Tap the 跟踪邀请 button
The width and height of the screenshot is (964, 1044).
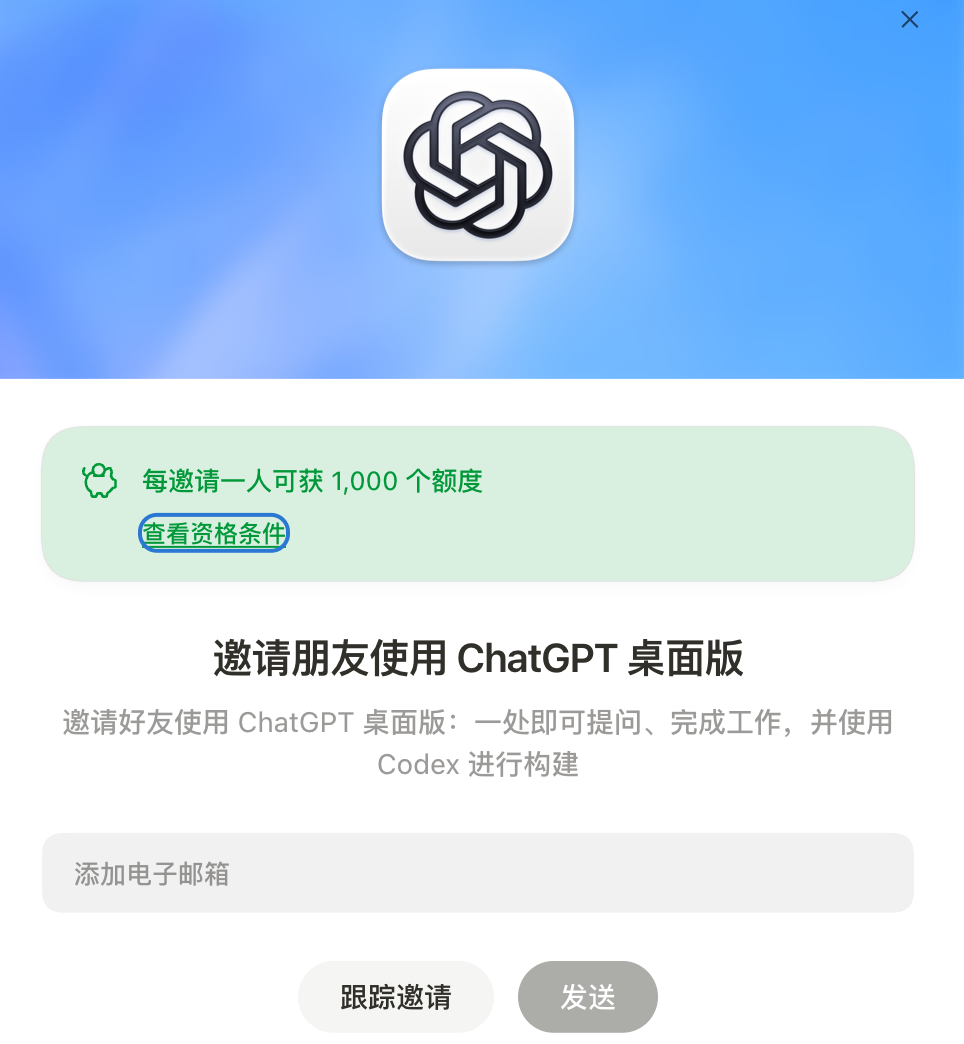(x=395, y=997)
